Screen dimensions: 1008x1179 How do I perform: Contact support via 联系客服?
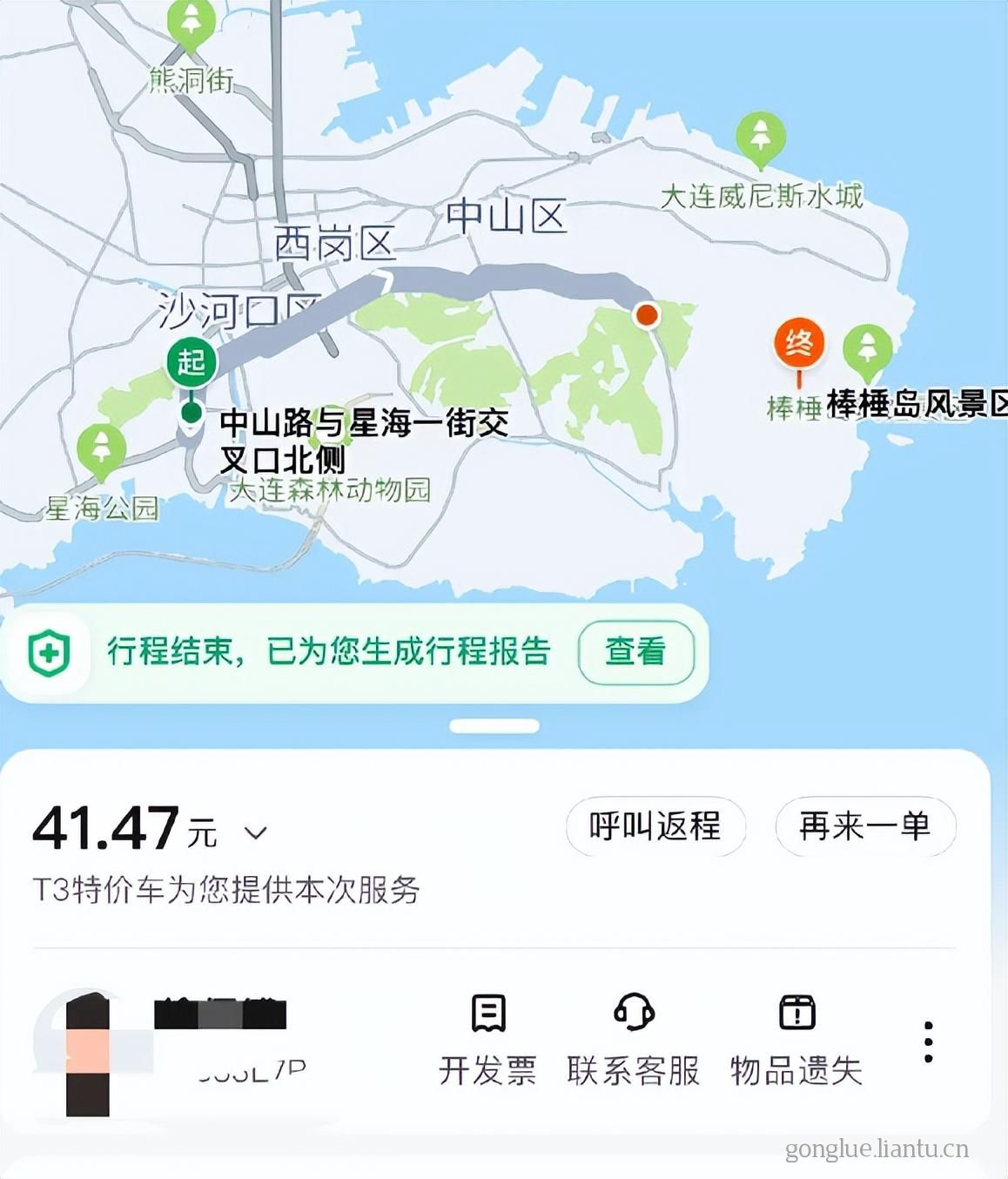(634, 1040)
